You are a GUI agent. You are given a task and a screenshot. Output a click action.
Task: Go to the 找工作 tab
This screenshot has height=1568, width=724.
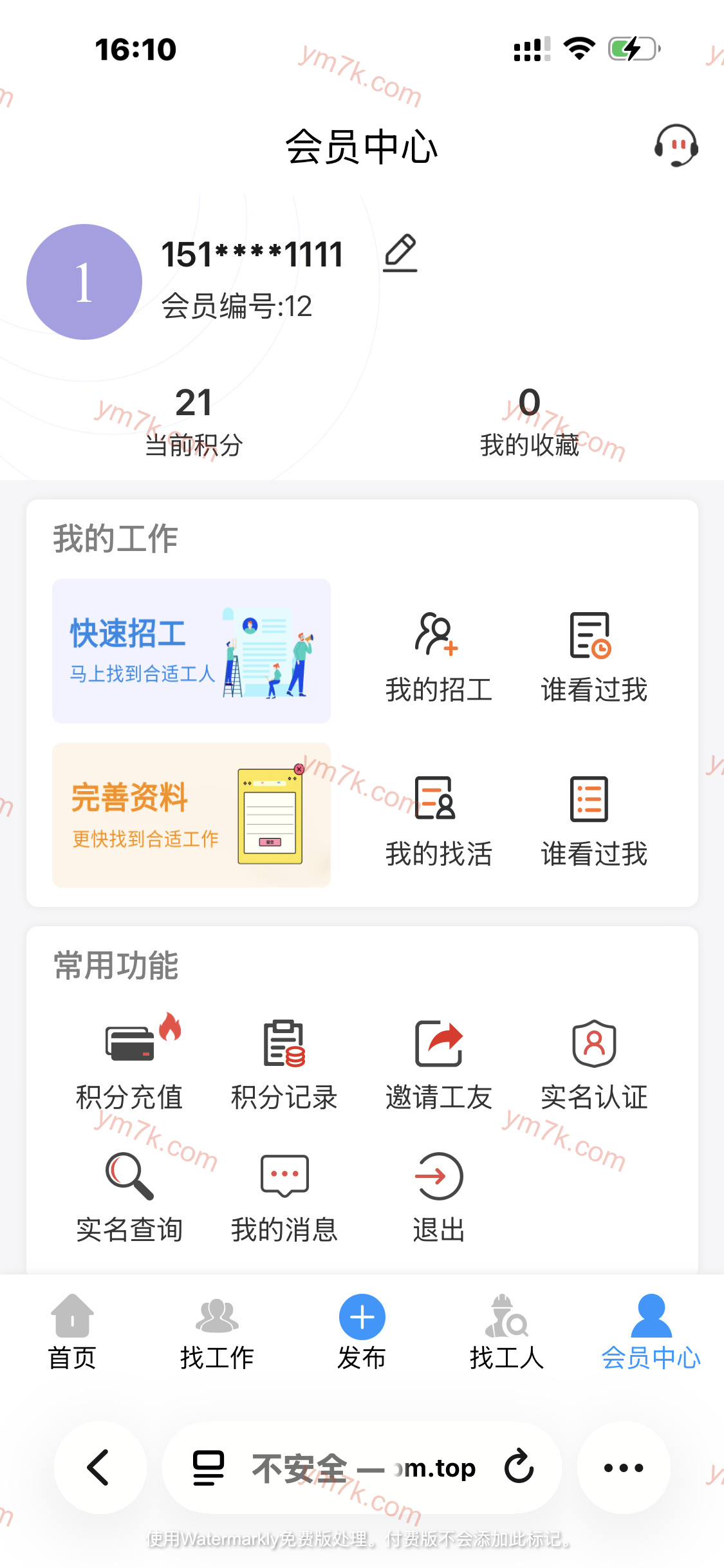(217, 1331)
